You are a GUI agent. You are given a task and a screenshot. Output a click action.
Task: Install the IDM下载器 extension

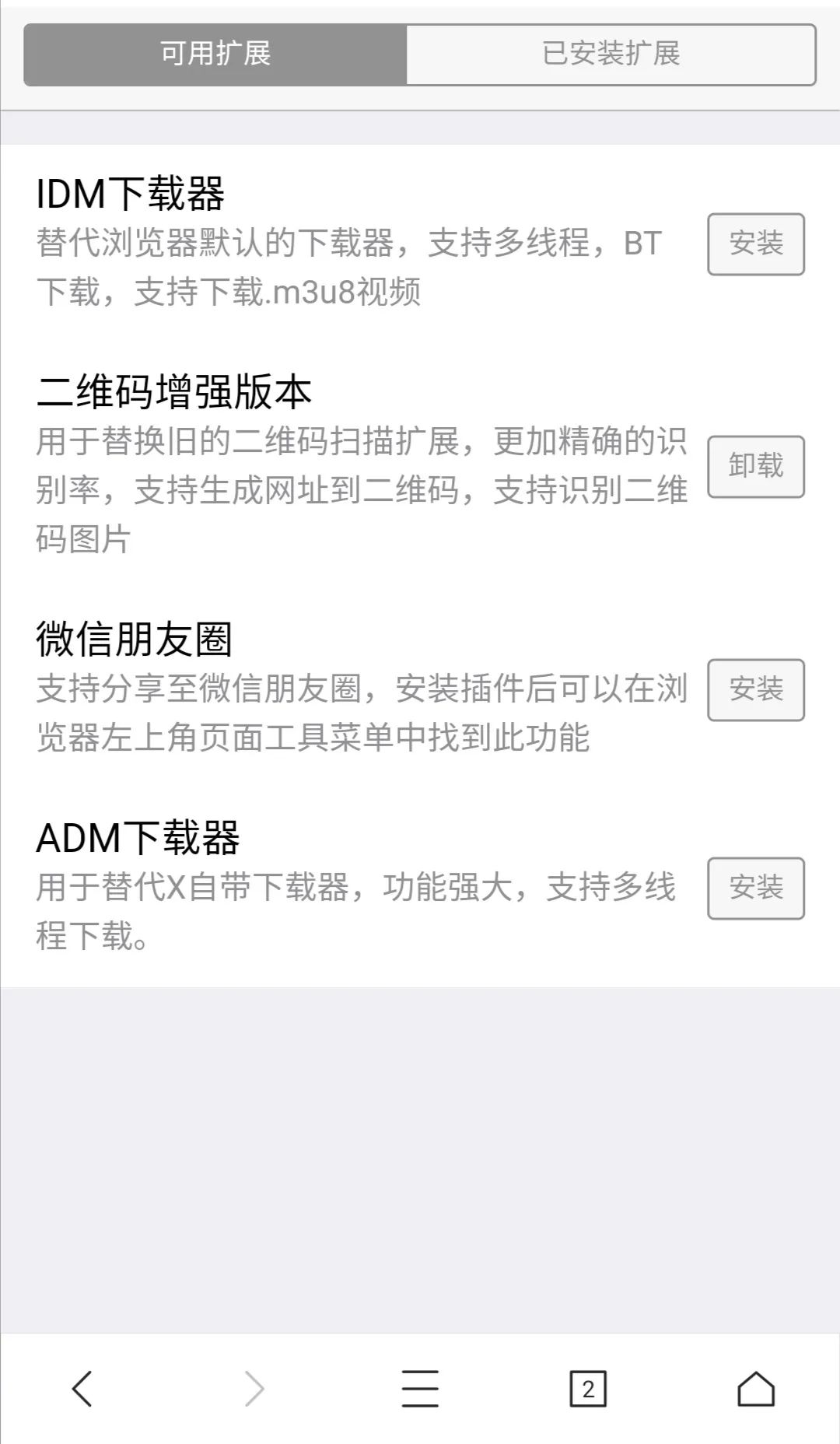(755, 244)
